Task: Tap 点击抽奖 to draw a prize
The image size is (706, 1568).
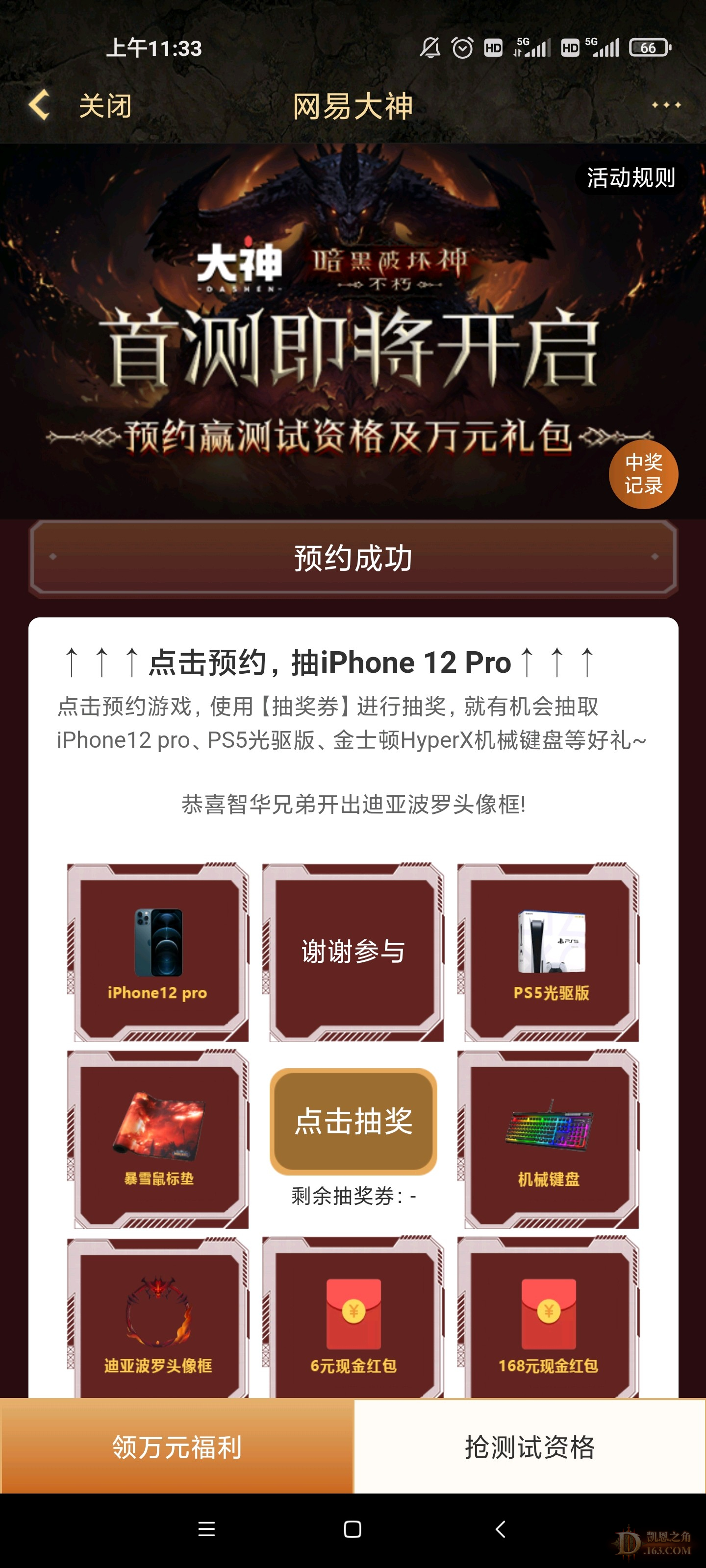Action: point(353,1121)
